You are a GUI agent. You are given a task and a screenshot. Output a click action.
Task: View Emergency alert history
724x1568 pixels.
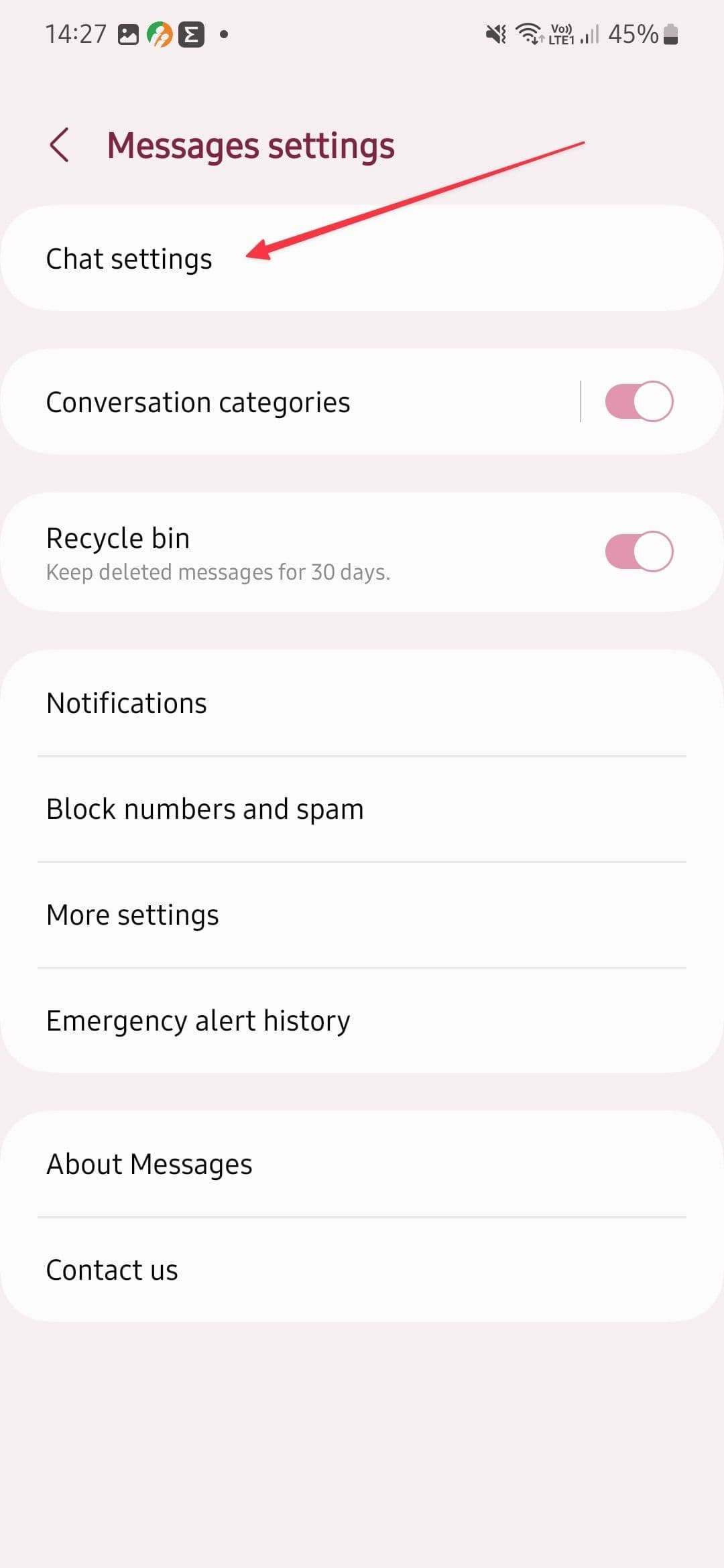[x=198, y=1021]
